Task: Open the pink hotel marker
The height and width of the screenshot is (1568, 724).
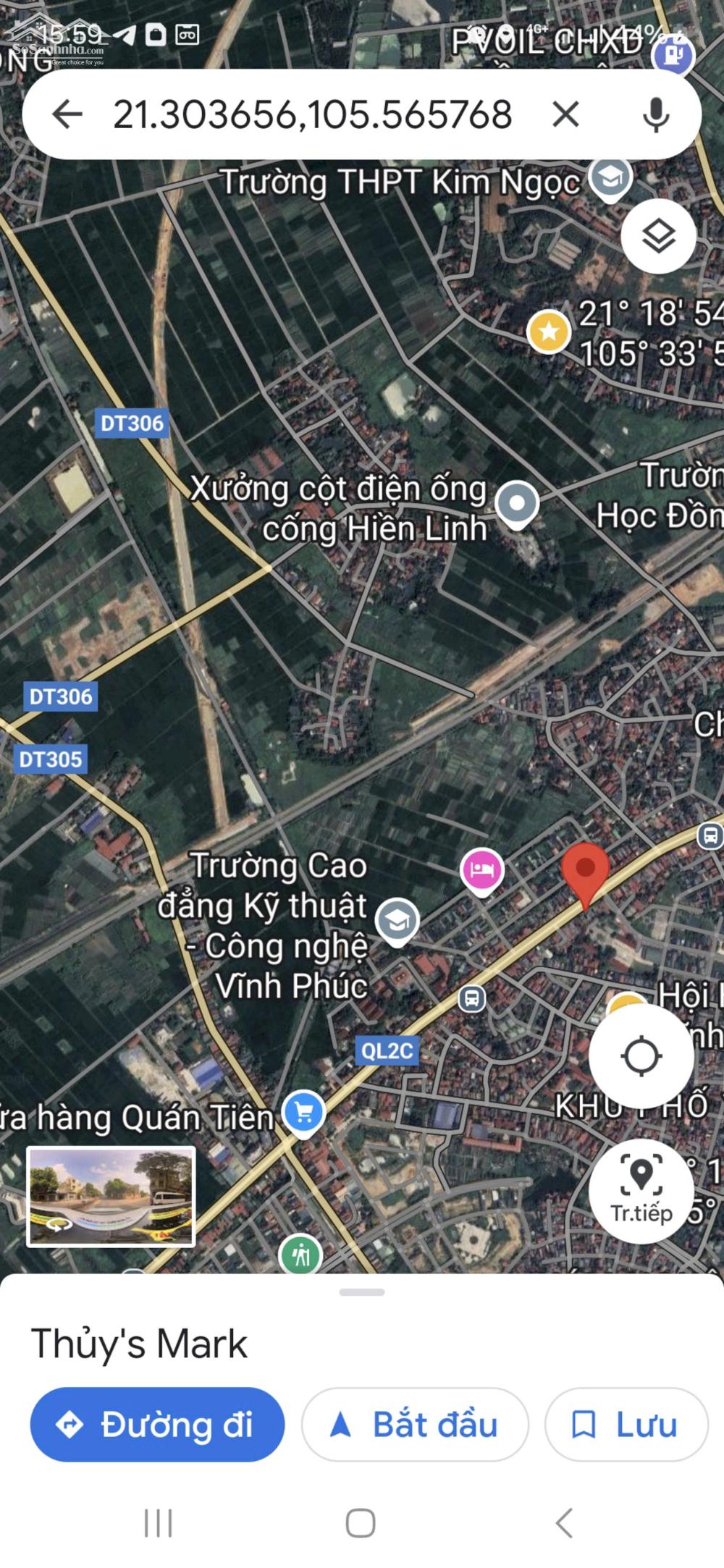Action: coord(481,869)
